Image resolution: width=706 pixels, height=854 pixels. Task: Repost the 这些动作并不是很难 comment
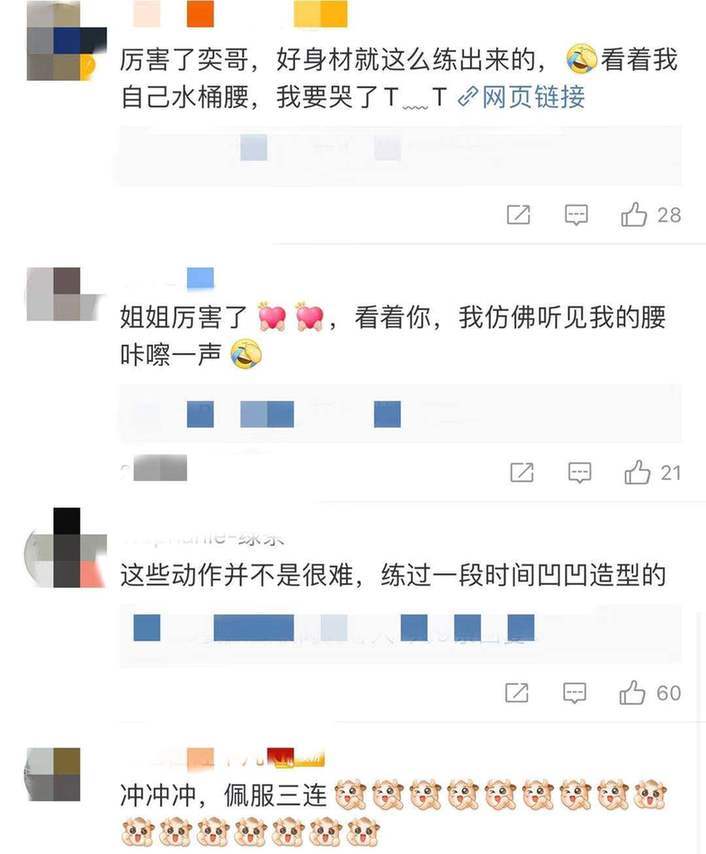[517, 692]
